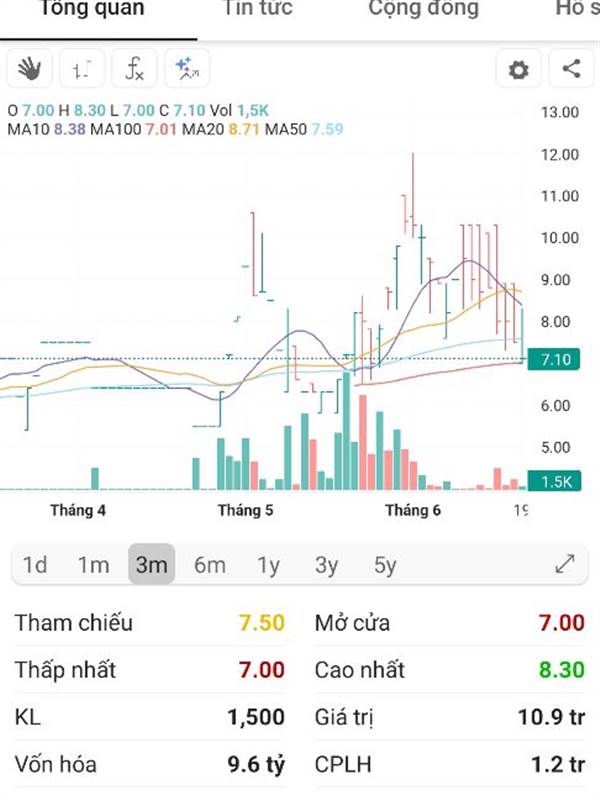Switch chart range to 6m

pos(209,565)
